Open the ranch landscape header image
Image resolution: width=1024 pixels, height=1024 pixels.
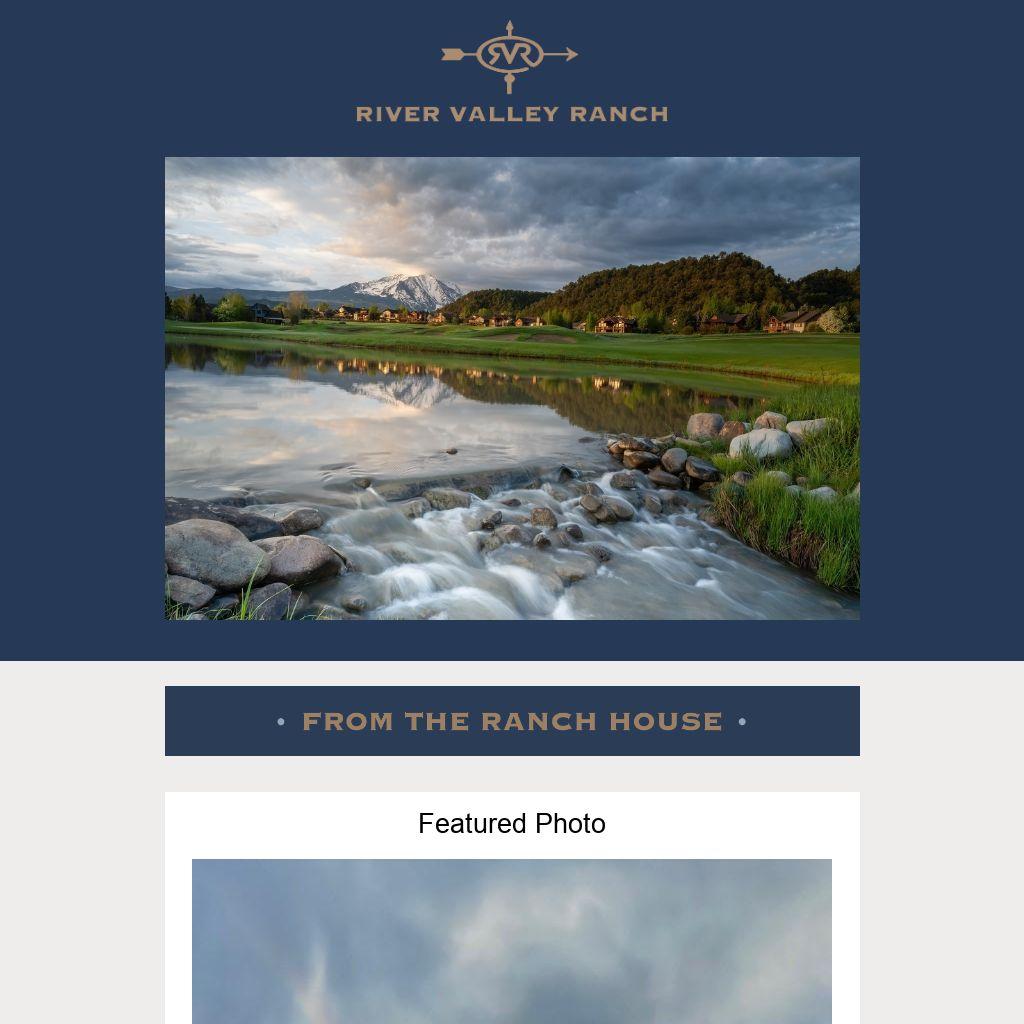(x=512, y=388)
